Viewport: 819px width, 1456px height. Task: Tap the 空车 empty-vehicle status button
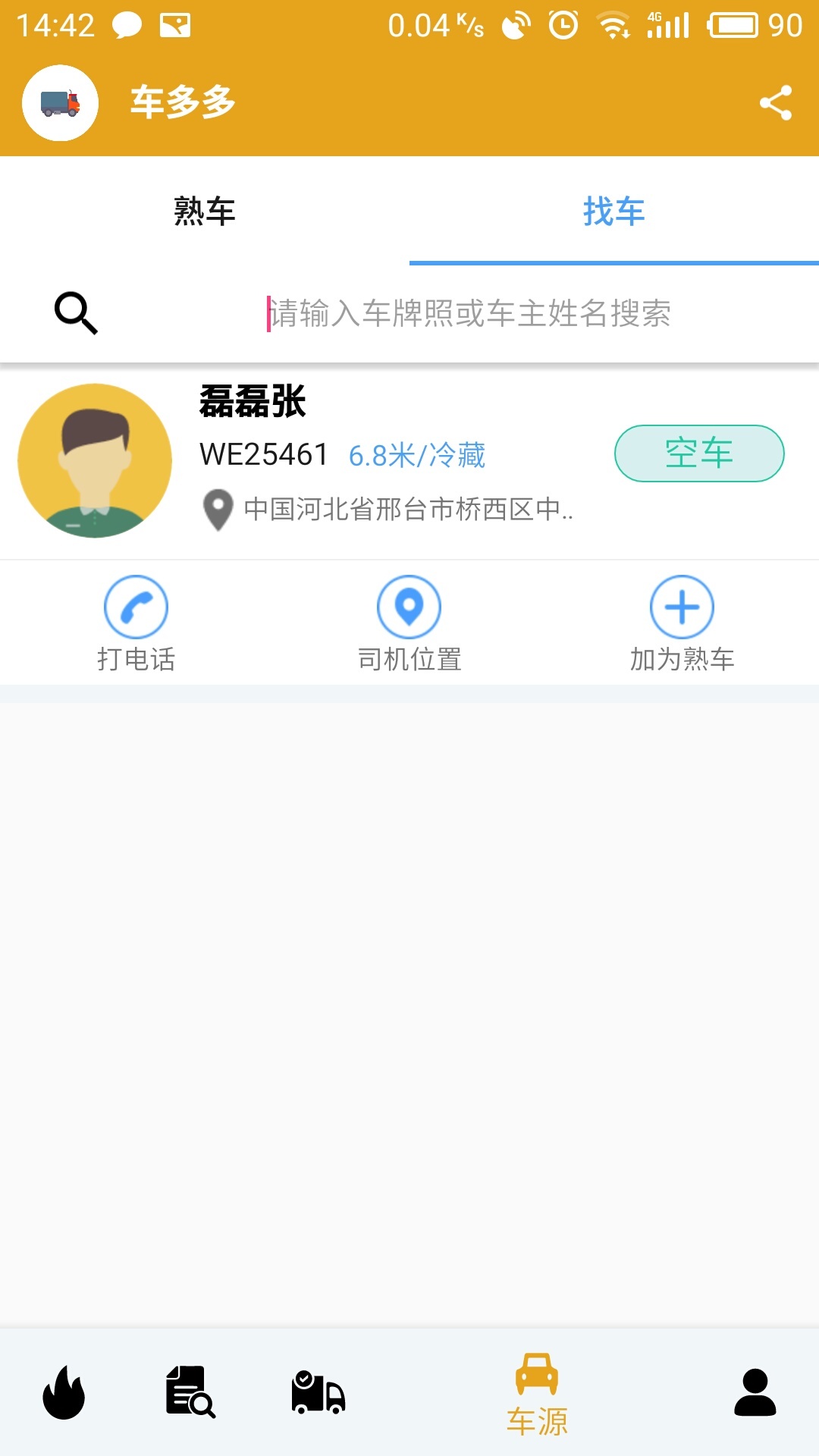coord(699,453)
